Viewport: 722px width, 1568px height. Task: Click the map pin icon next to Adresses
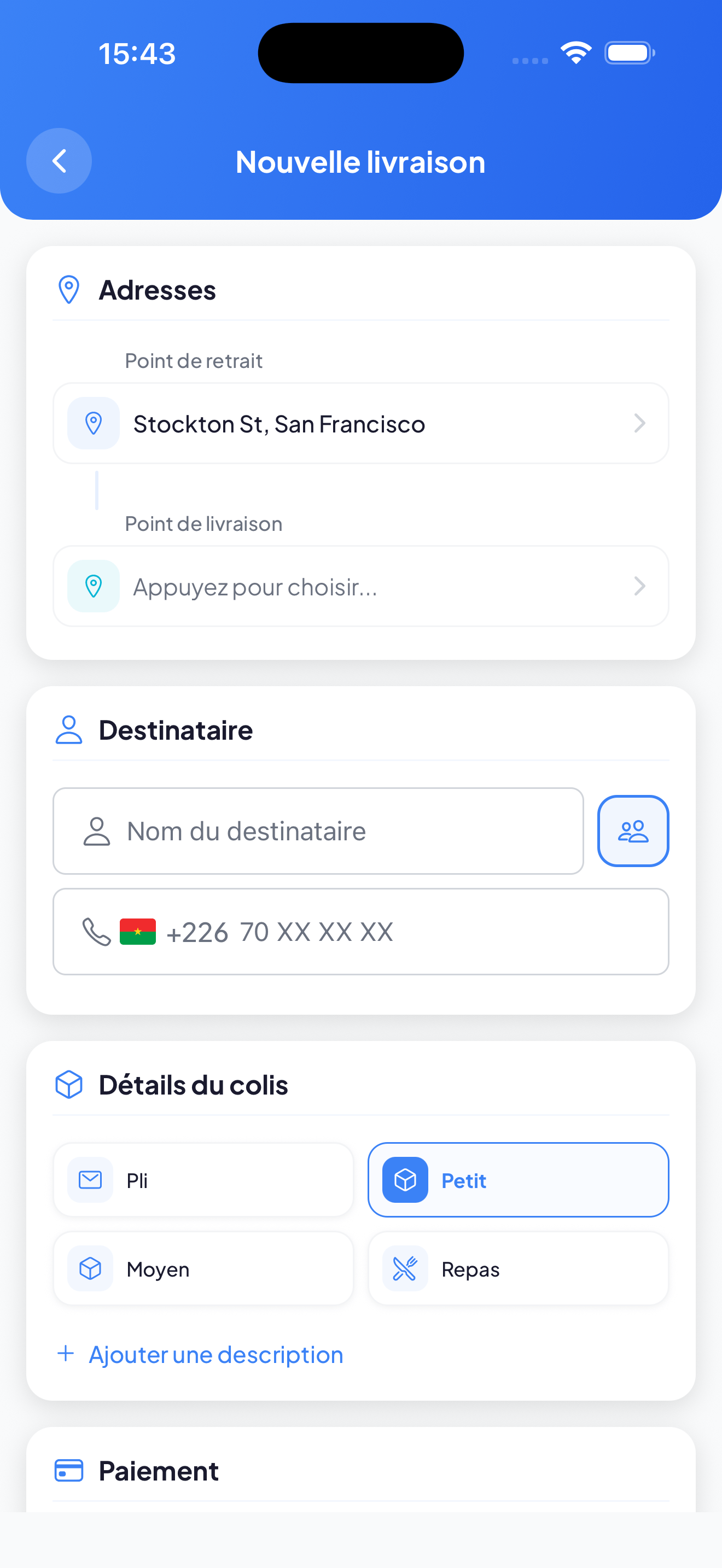click(x=68, y=290)
